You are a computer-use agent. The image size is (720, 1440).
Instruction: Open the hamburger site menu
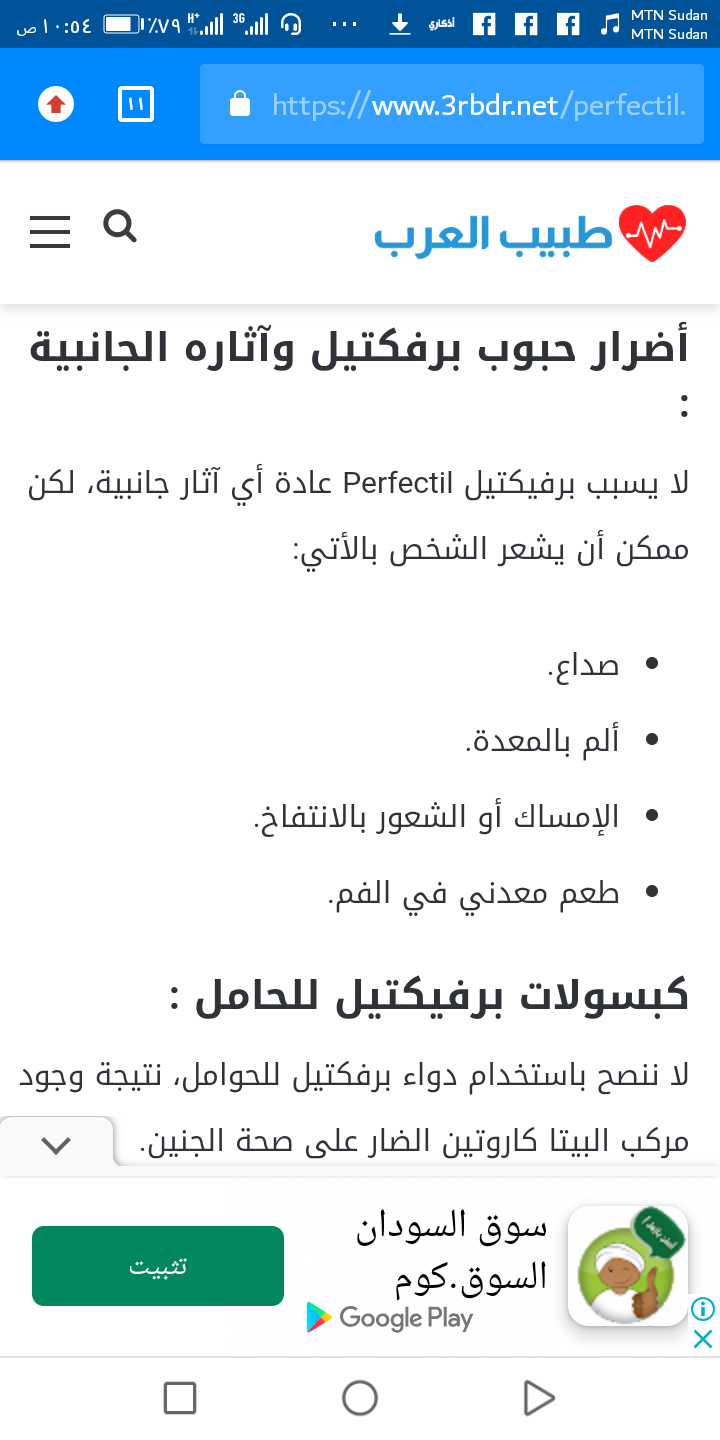click(x=50, y=231)
